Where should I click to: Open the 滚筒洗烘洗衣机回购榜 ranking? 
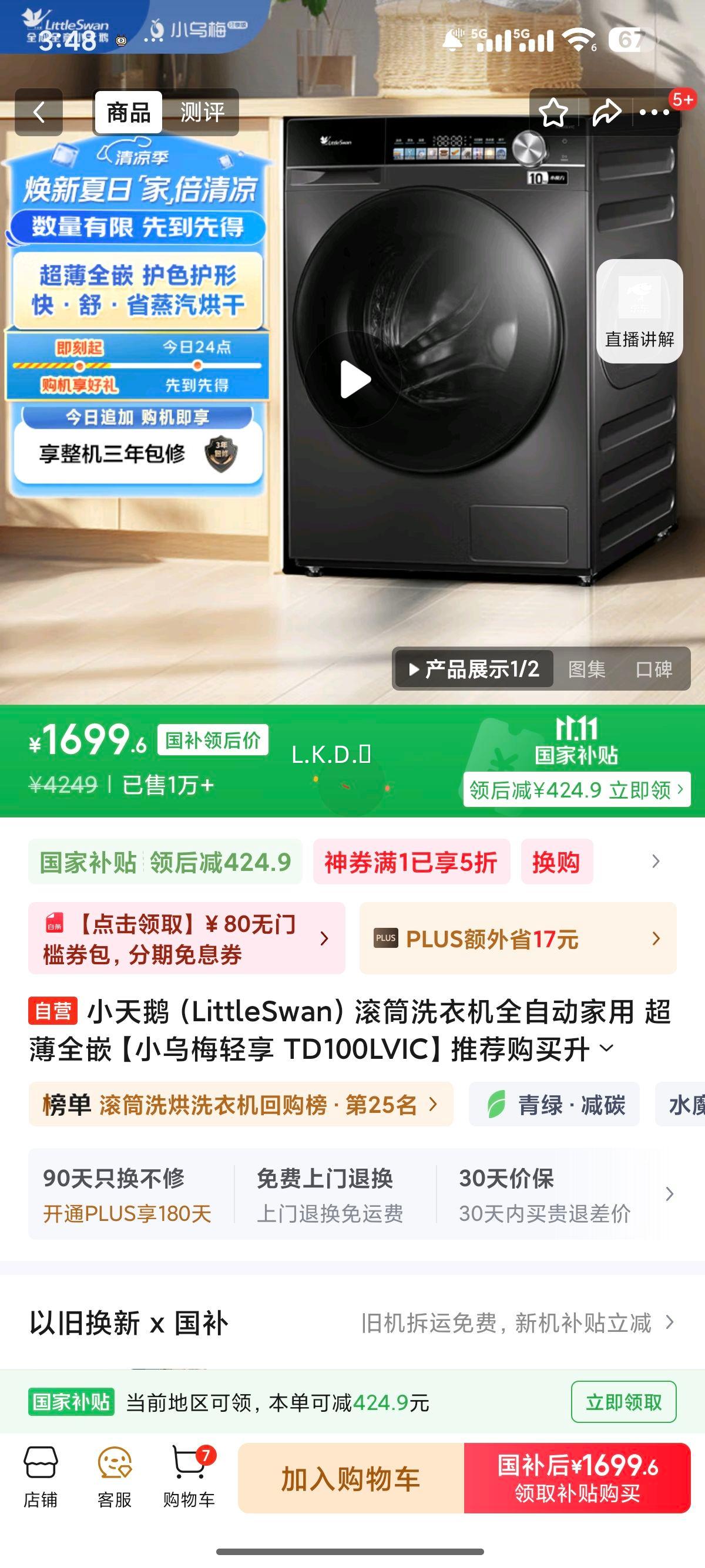coord(240,1104)
